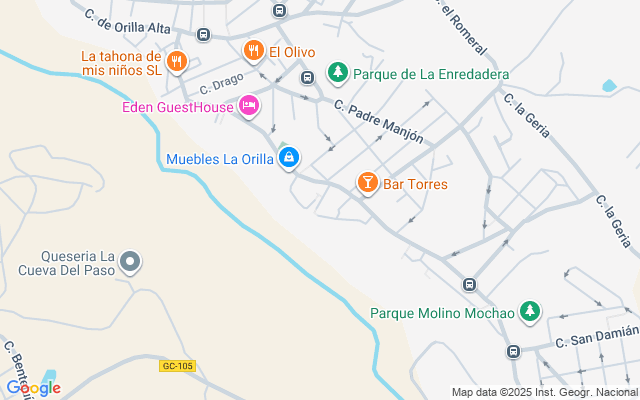
Task: Tap the Parque de La Enredadera park pin
Action: click(338, 73)
